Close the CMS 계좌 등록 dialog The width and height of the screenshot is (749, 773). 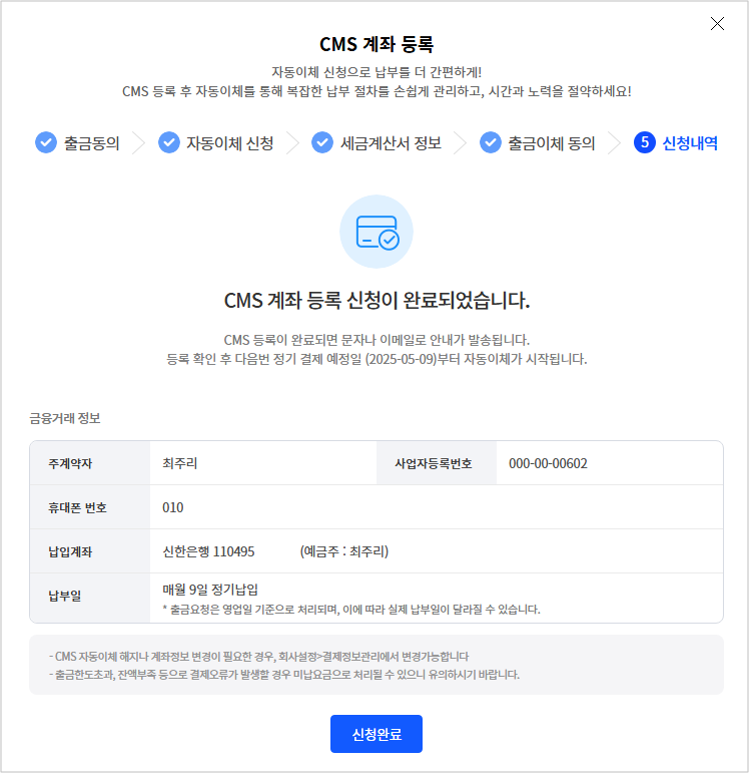point(717,24)
